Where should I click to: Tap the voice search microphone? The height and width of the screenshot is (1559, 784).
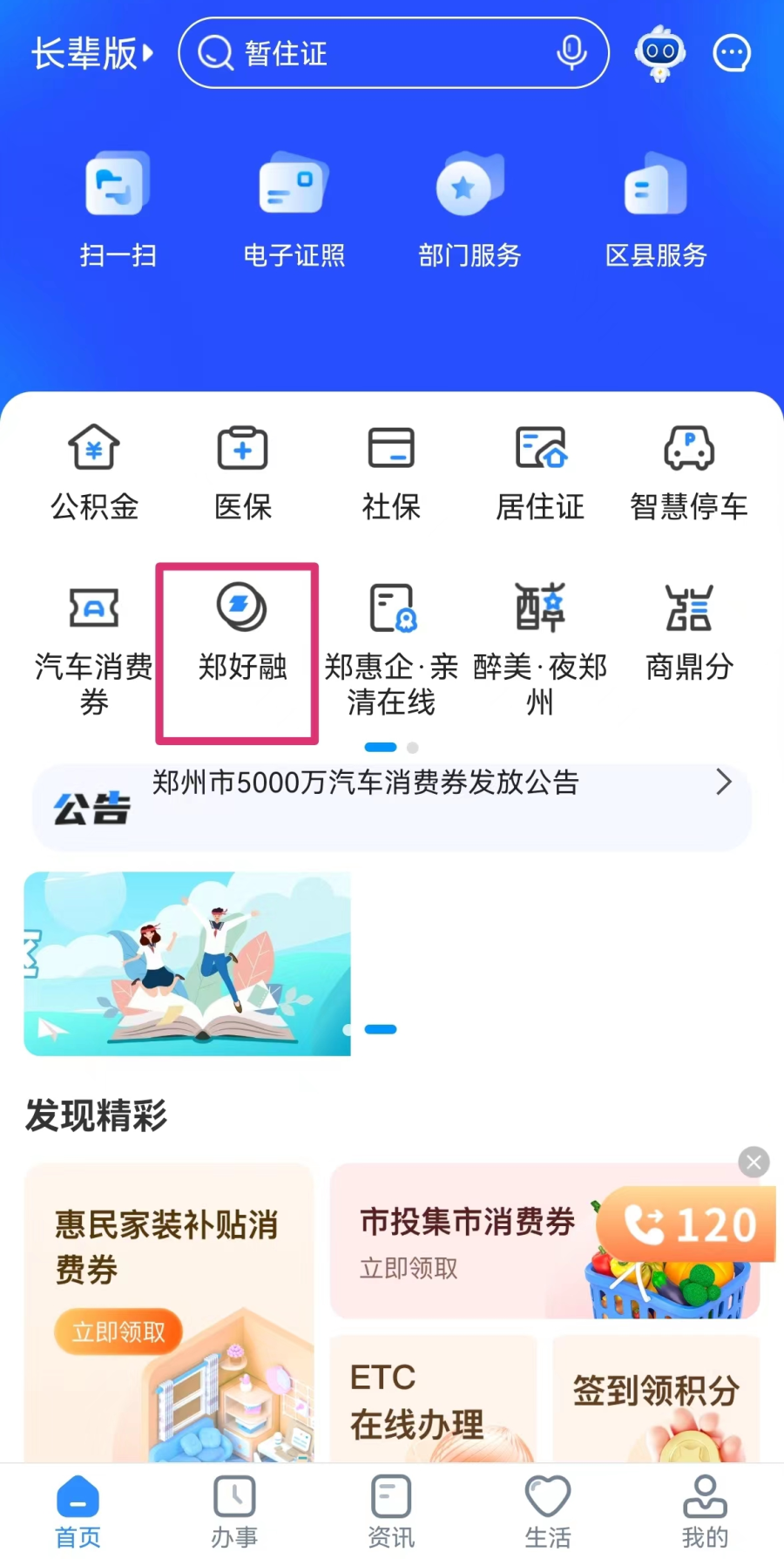(571, 53)
